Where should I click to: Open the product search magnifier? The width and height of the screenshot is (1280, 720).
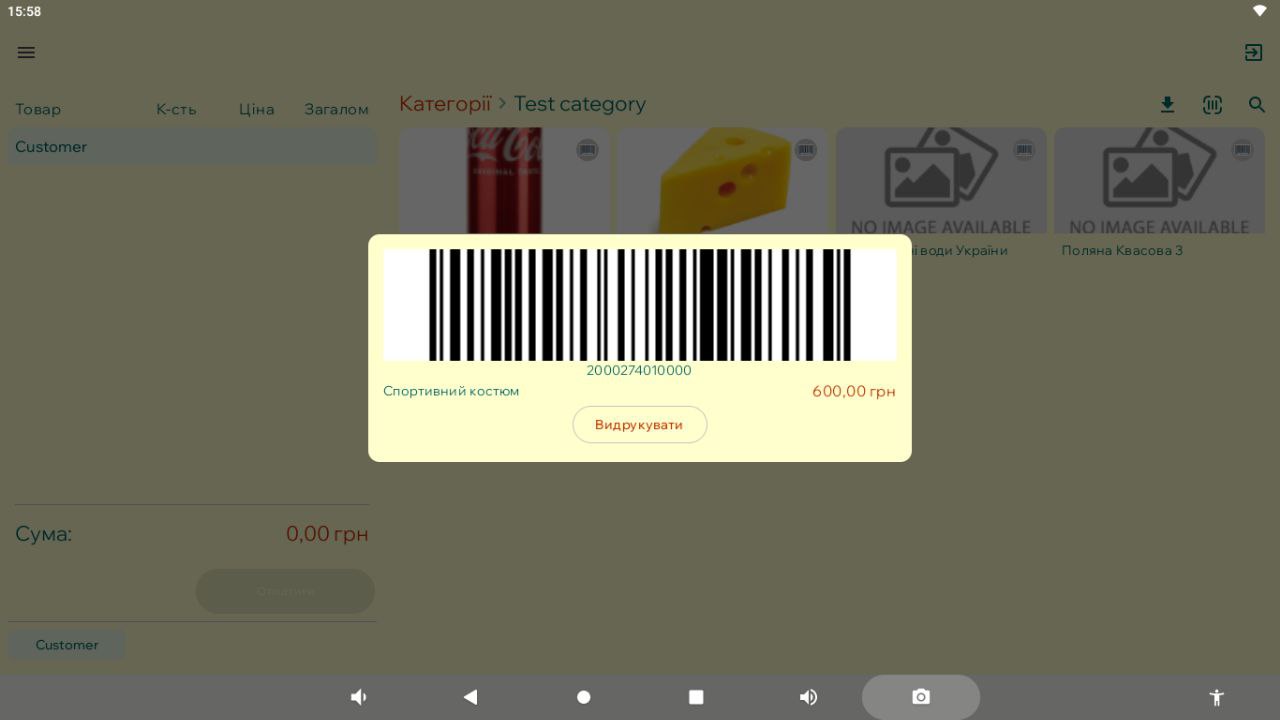click(x=1257, y=105)
